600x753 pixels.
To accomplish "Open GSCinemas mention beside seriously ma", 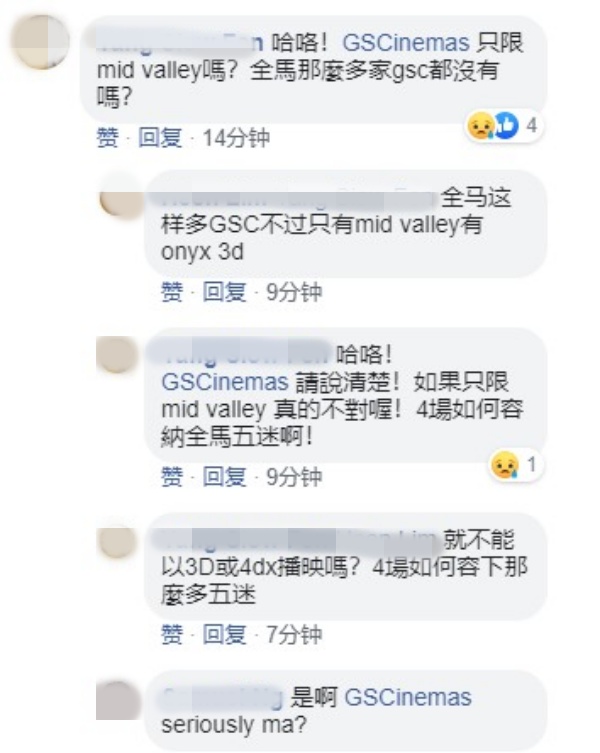I will 407,698.
